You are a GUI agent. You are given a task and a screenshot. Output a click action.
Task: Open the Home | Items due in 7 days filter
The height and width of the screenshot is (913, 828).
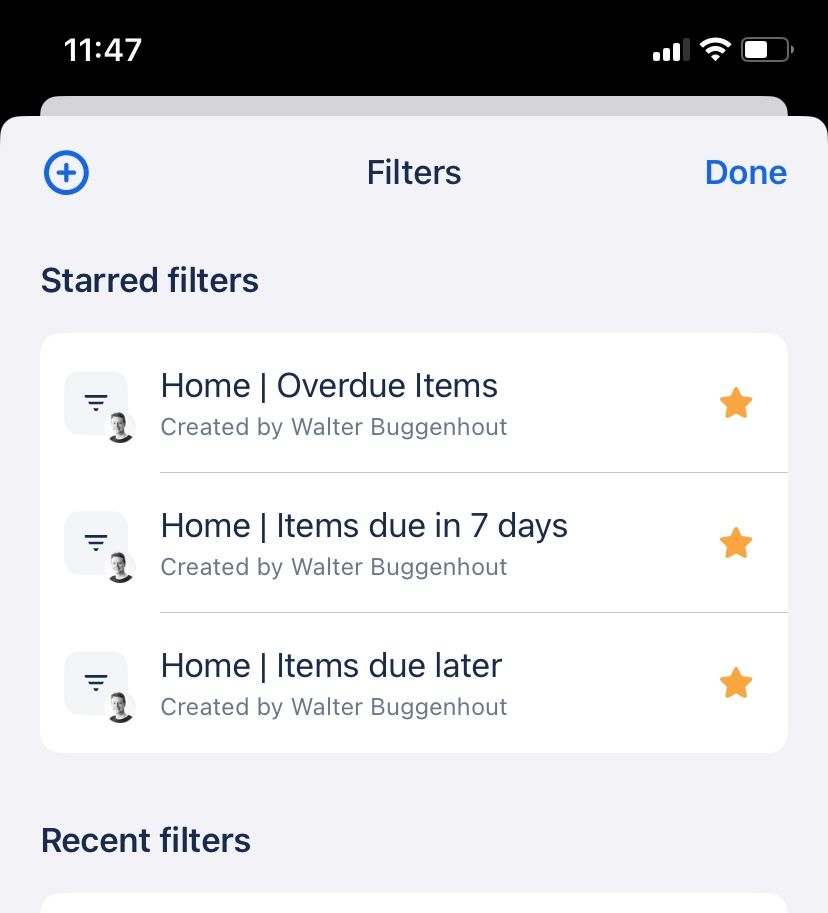[x=364, y=542]
